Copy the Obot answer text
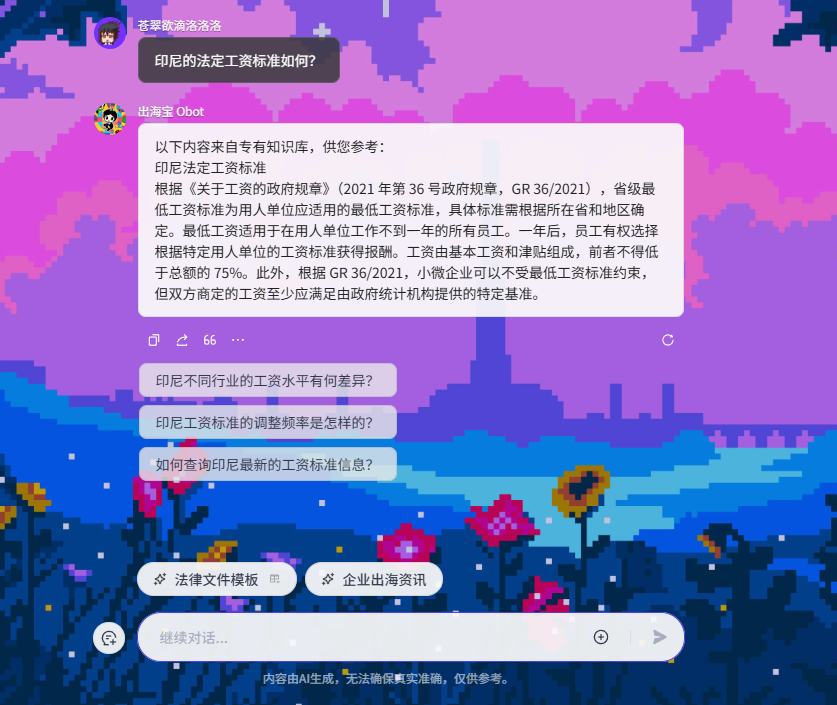 (154, 340)
